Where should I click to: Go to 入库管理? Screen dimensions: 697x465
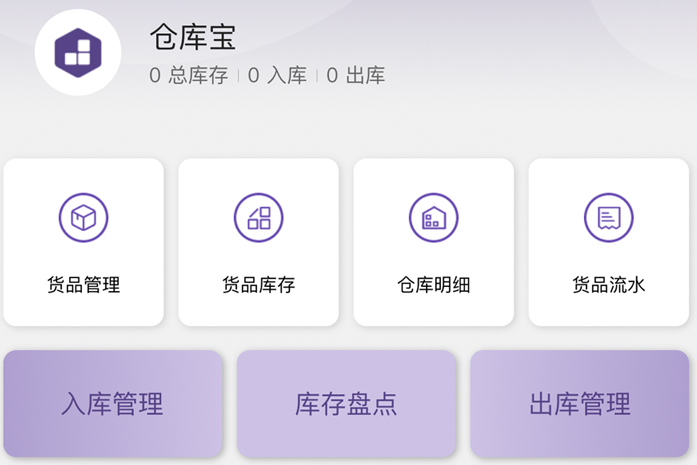point(112,404)
